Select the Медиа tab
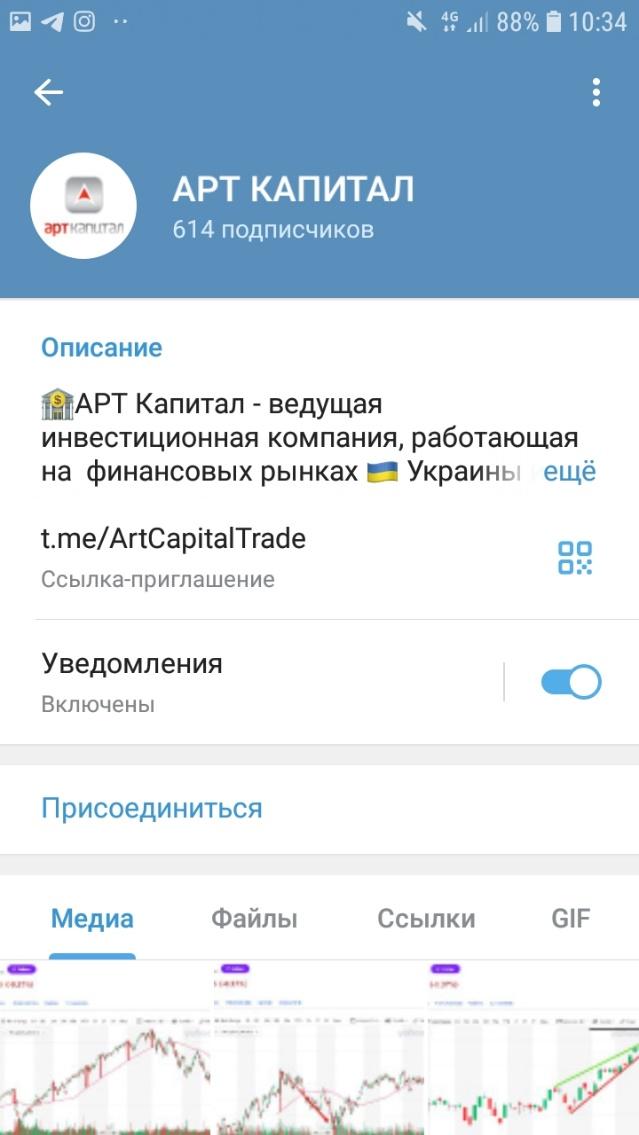The height and width of the screenshot is (1135, 639). 92,919
